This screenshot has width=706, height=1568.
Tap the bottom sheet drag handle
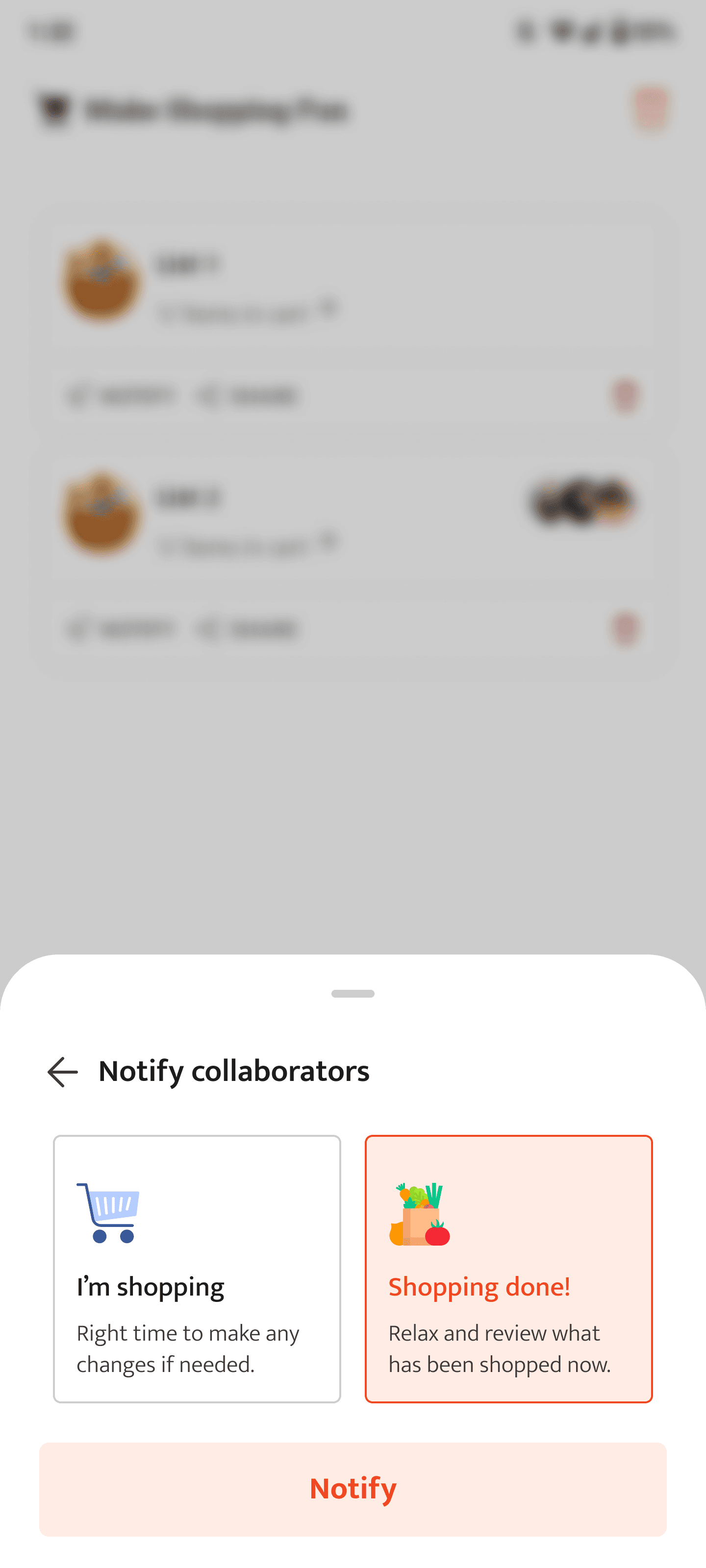pos(353,994)
